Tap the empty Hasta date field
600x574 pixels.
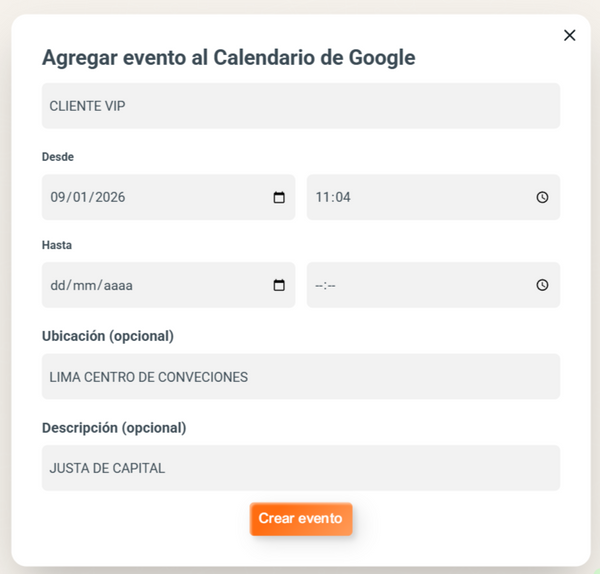[150, 285]
